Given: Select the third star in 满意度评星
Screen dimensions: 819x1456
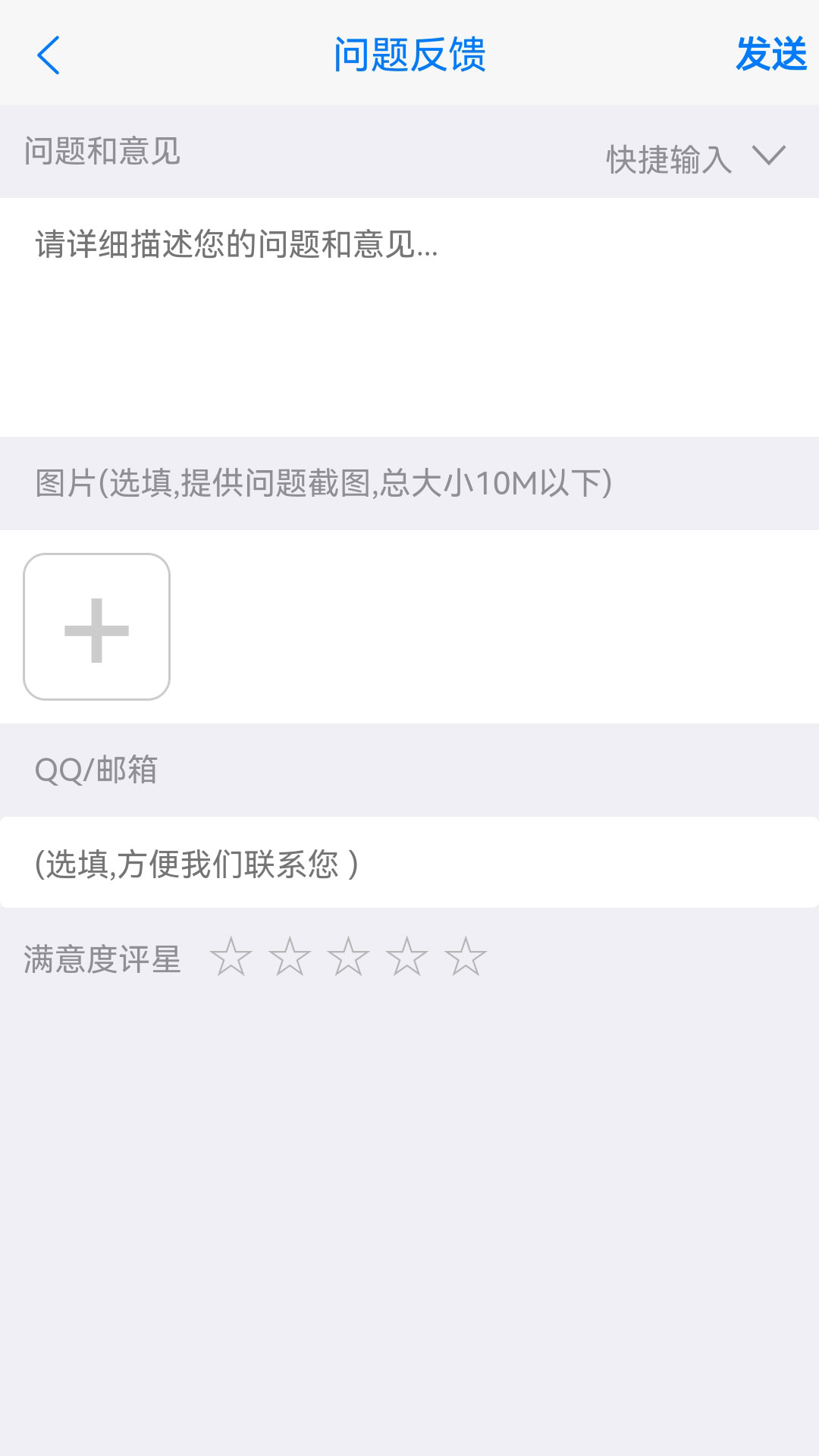Looking at the screenshot, I should click(x=348, y=957).
